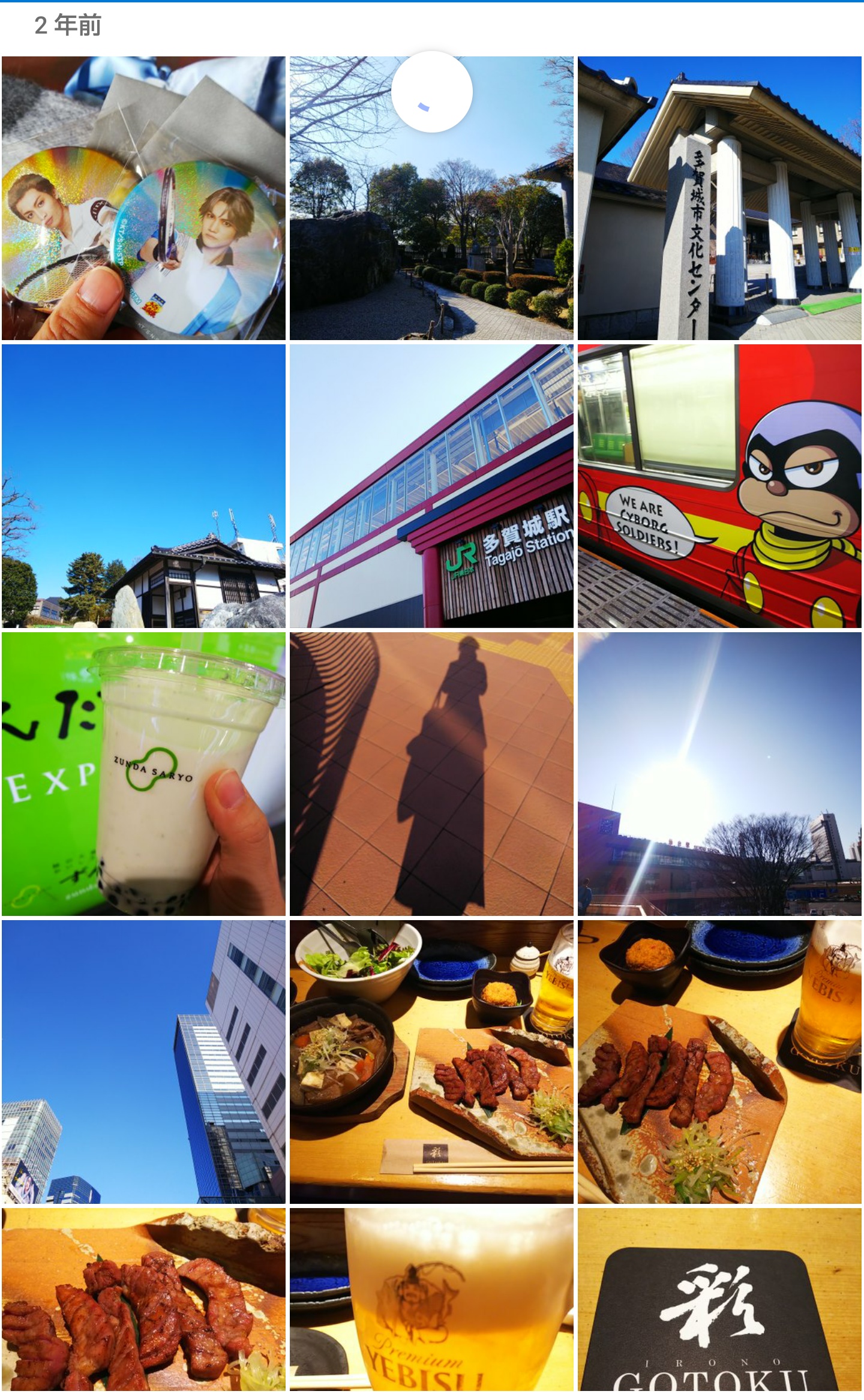Open the Premium Yebisu beer glass photo
Image resolution: width=864 pixels, height=1400 pixels.
coord(431,1302)
